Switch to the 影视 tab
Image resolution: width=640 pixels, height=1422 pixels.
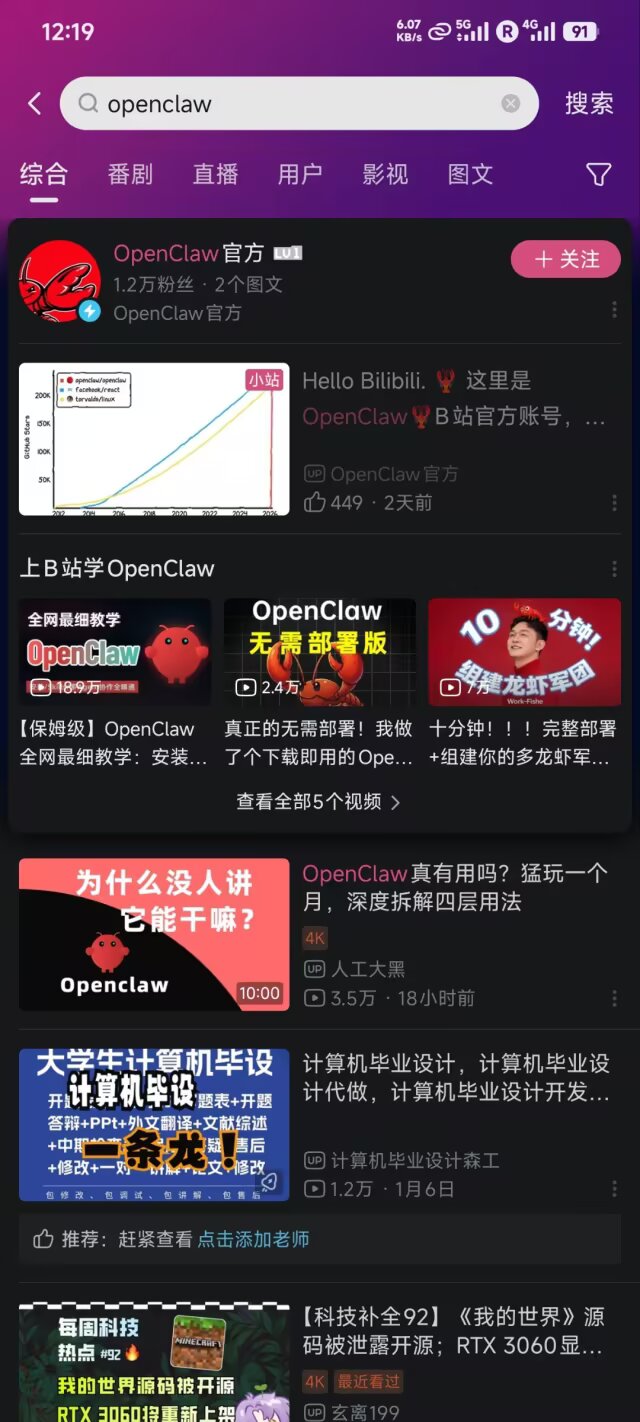(385, 174)
